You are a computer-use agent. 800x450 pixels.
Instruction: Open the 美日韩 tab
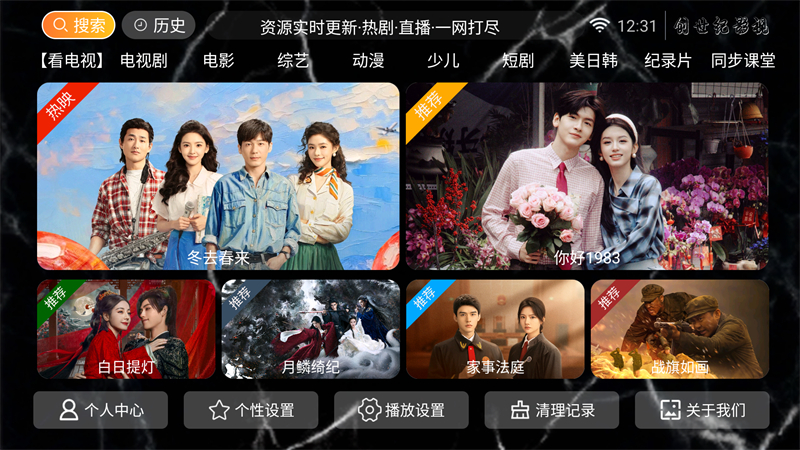tap(593, 61)
